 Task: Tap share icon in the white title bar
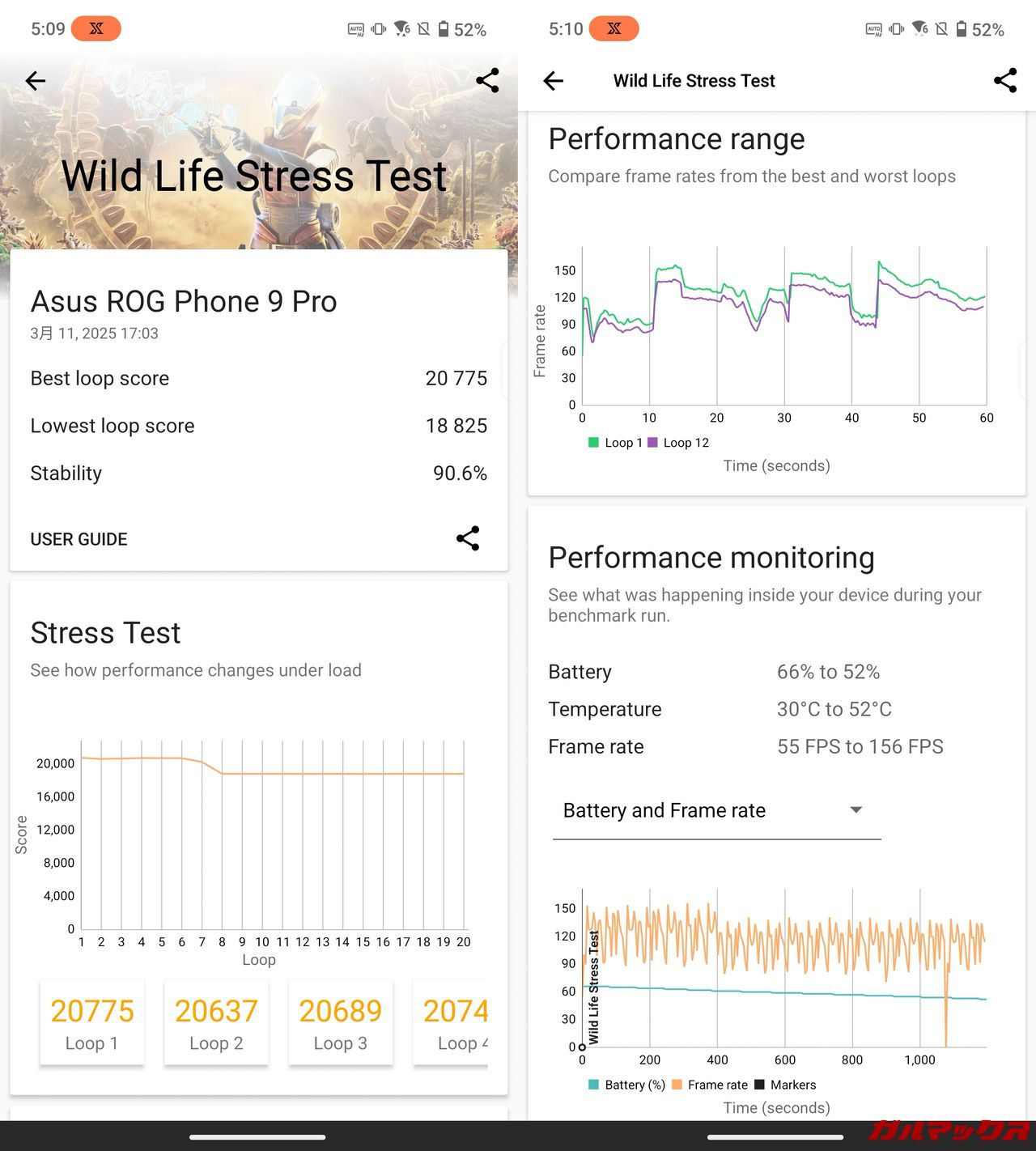(1005, 81)
